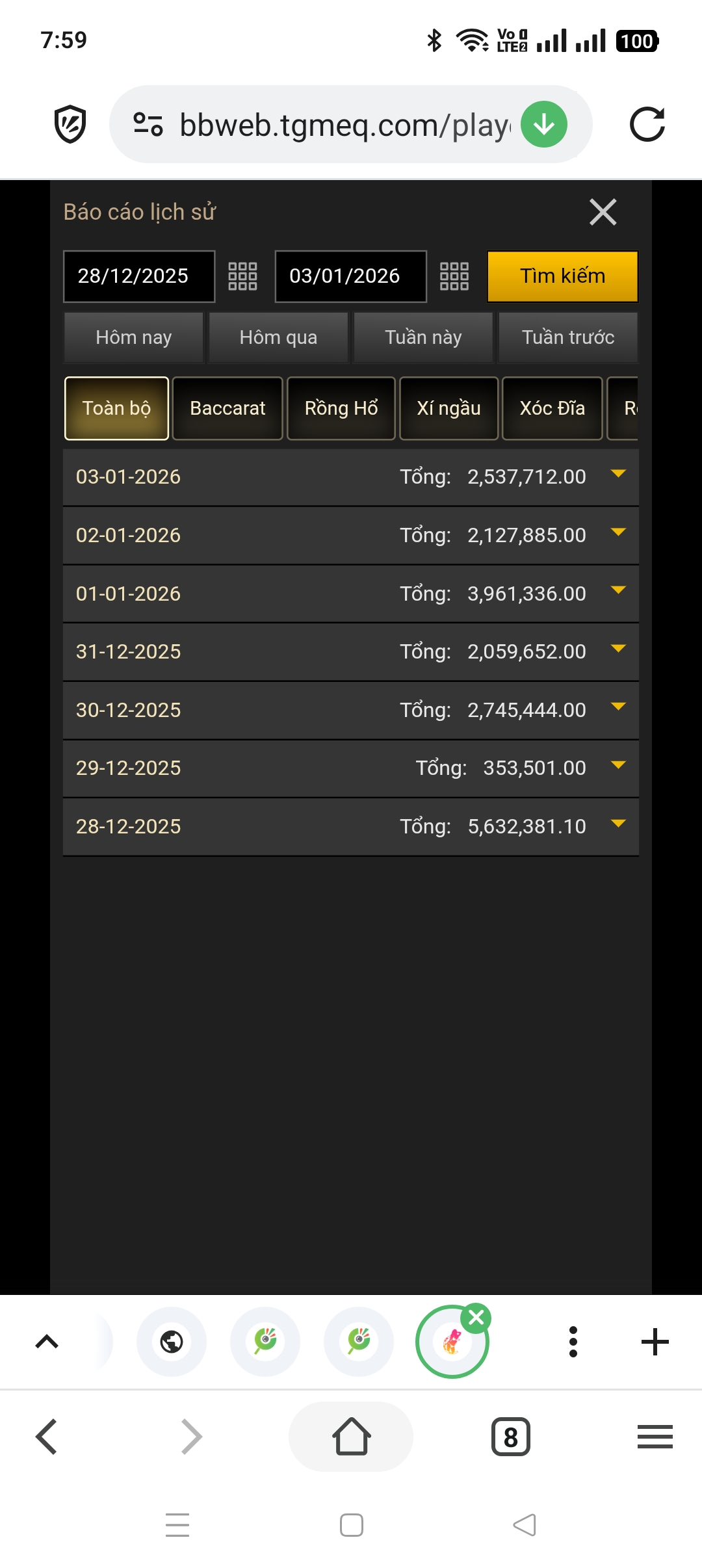Viewport: 702px width, 1568px height.
Task: Reload the page in the browser
Action: tap(647, 124)
